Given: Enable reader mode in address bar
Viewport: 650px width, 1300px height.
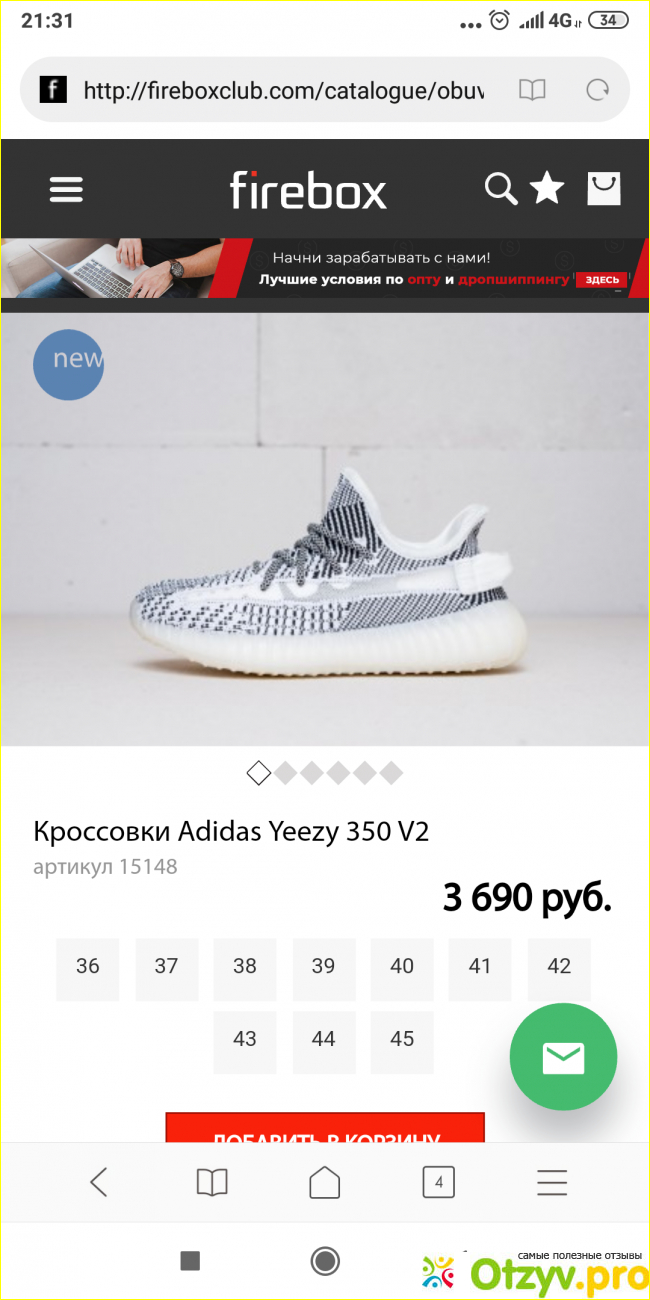Looking at the screenshot, I should pyautogui.click(x=532, y=90).
